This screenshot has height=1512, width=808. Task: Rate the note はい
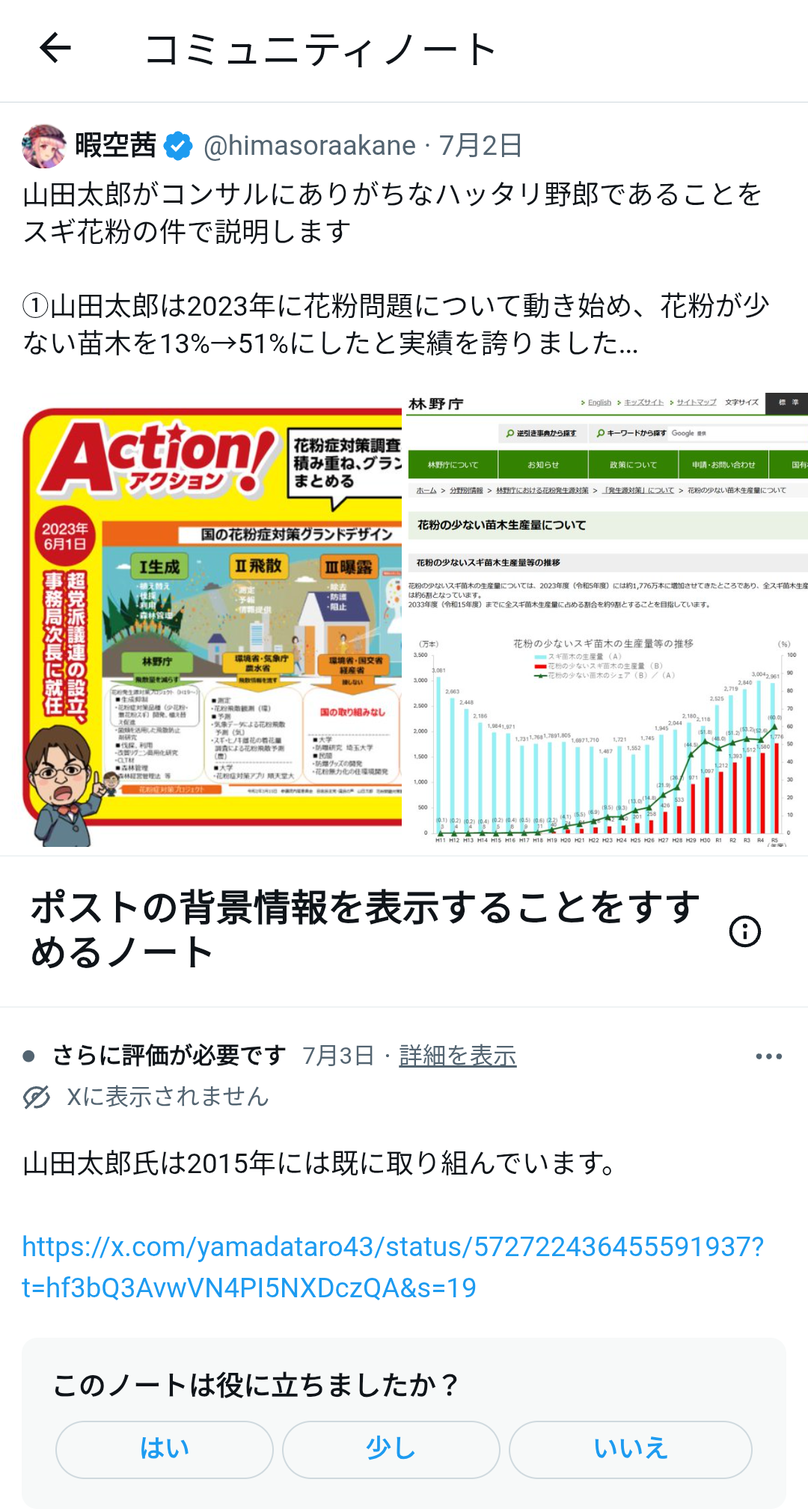(x=165, y=1449)
